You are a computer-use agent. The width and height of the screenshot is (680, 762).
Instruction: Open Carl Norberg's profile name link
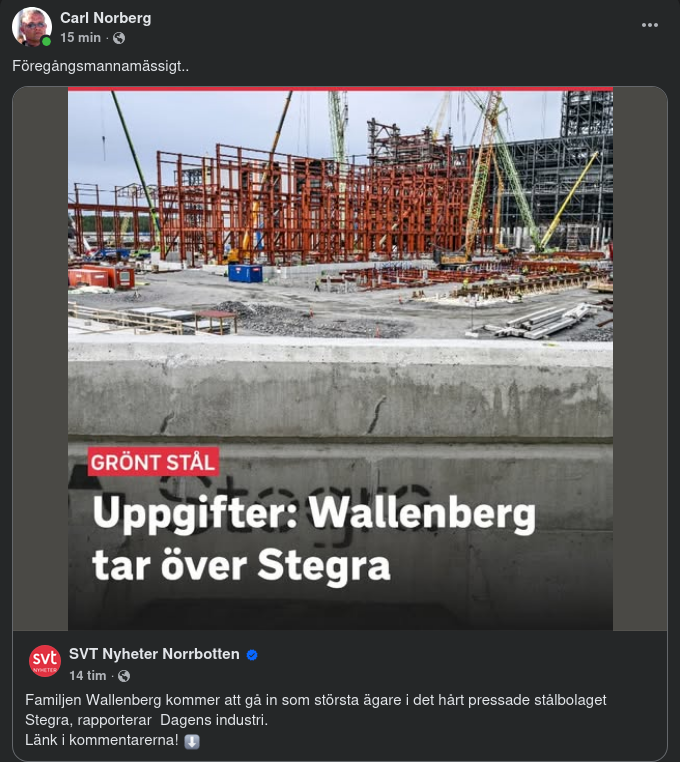coord(108,18)
